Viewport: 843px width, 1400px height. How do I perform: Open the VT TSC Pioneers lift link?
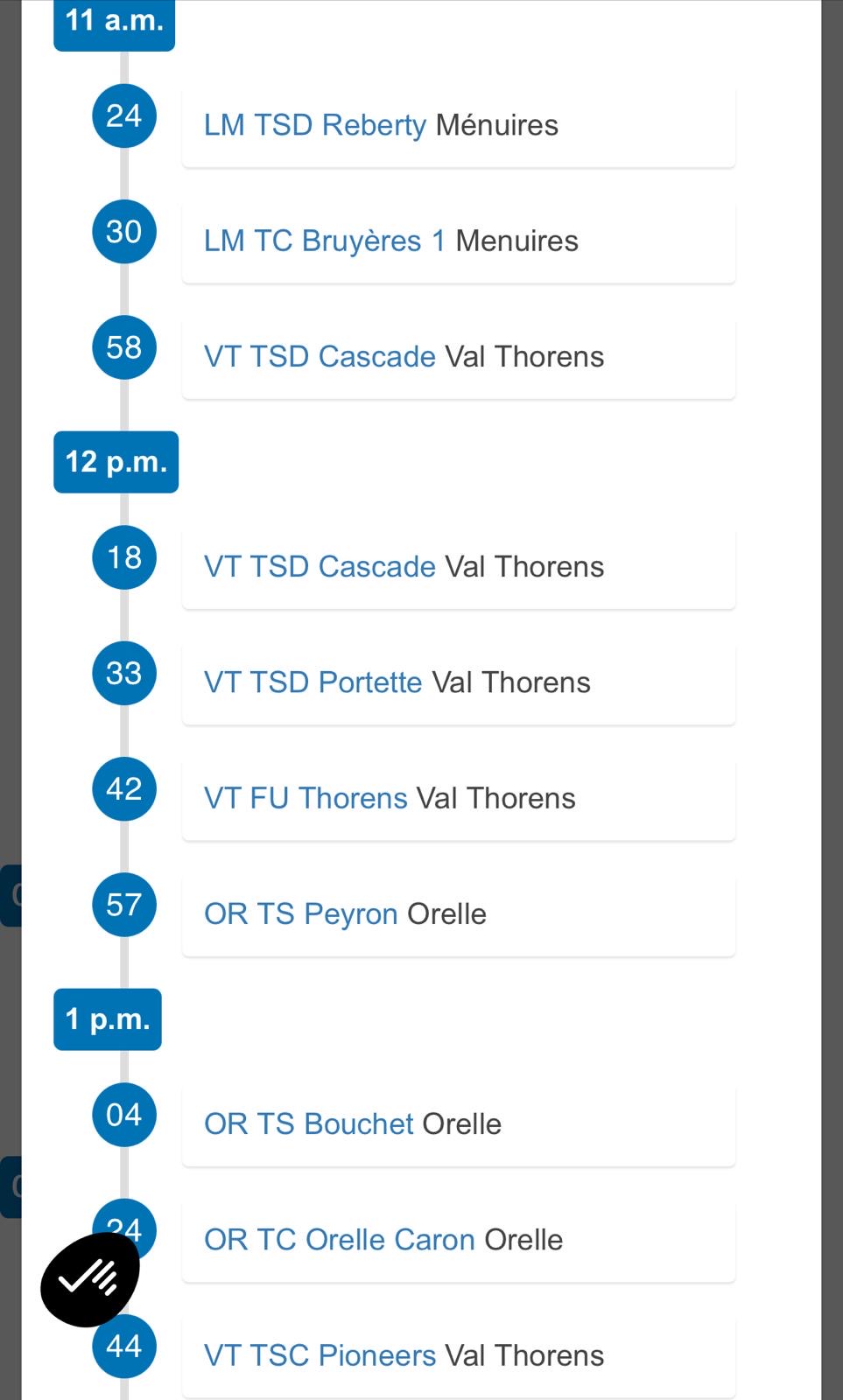click(x=320, y=1355)
